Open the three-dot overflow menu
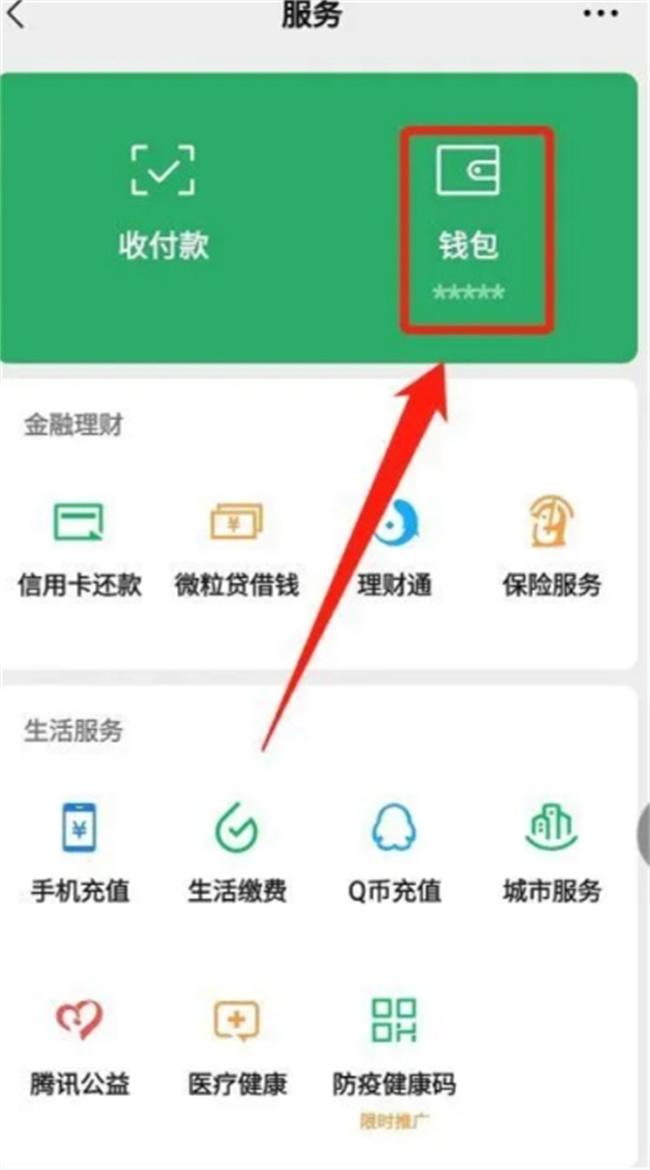Screen dimensions: 650x1170 601,13
